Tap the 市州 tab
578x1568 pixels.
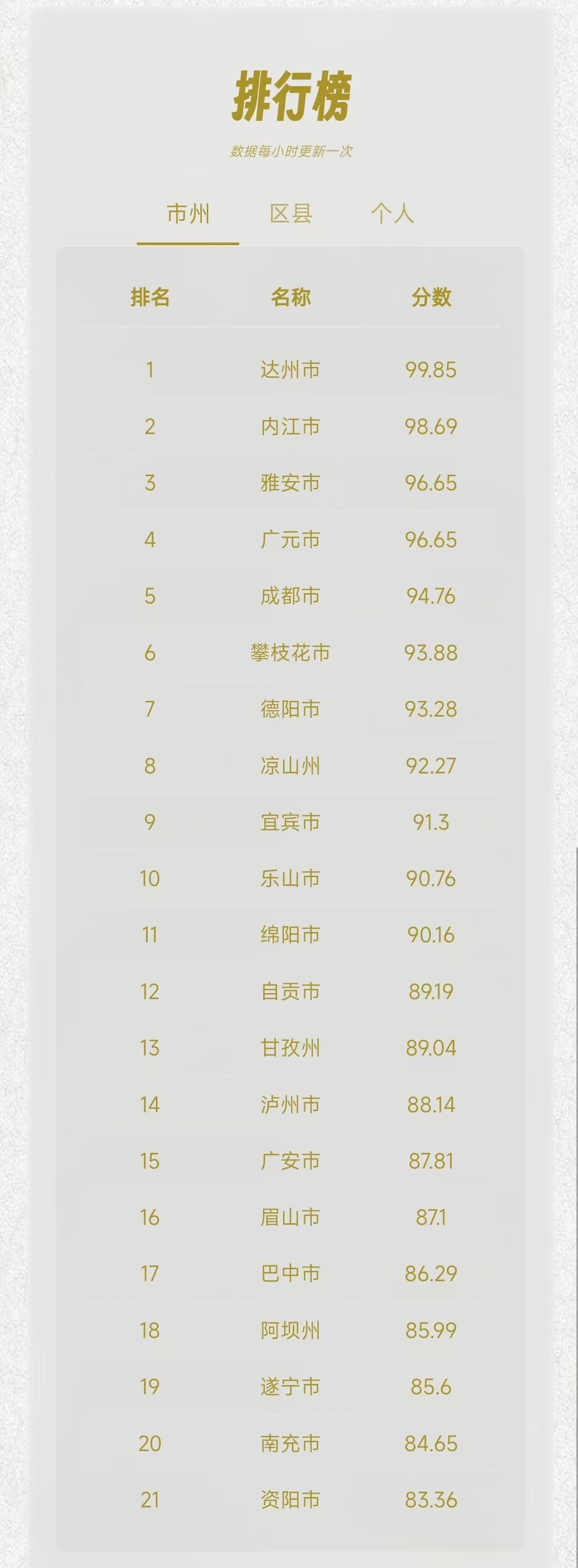point(188,214)
